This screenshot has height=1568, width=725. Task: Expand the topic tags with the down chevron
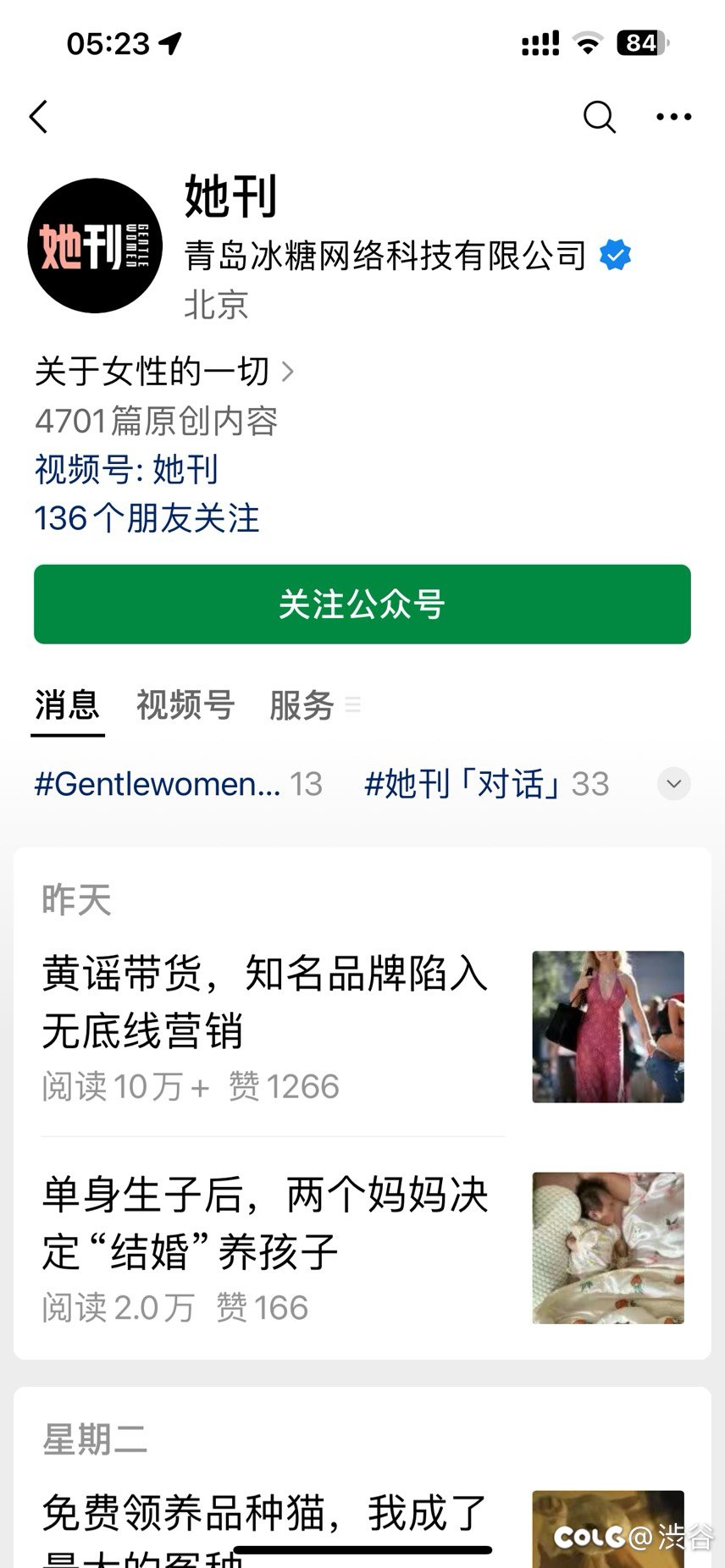(674, 784)
